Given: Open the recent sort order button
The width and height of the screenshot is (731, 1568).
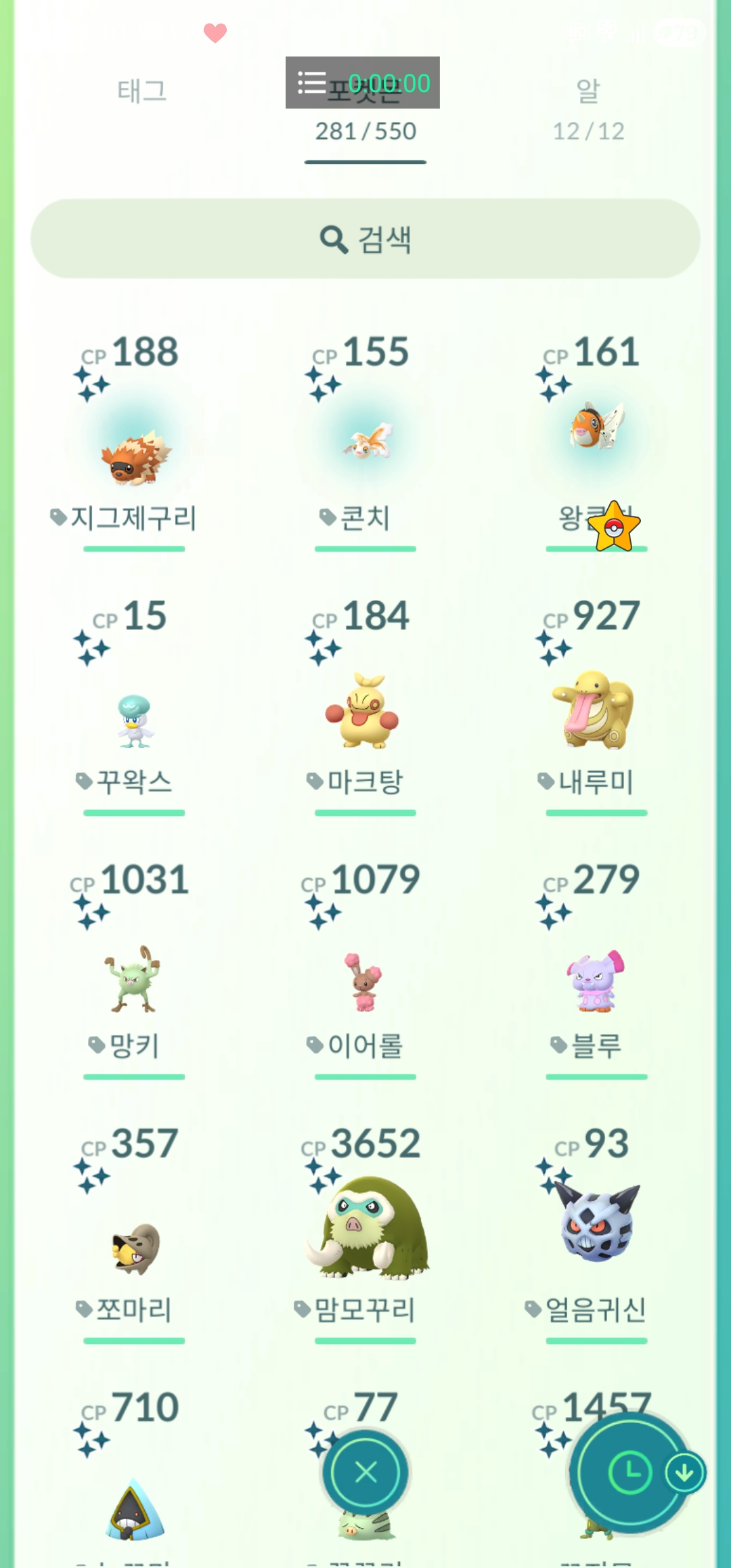Looking at the screenshot, I should (631, 1473).
